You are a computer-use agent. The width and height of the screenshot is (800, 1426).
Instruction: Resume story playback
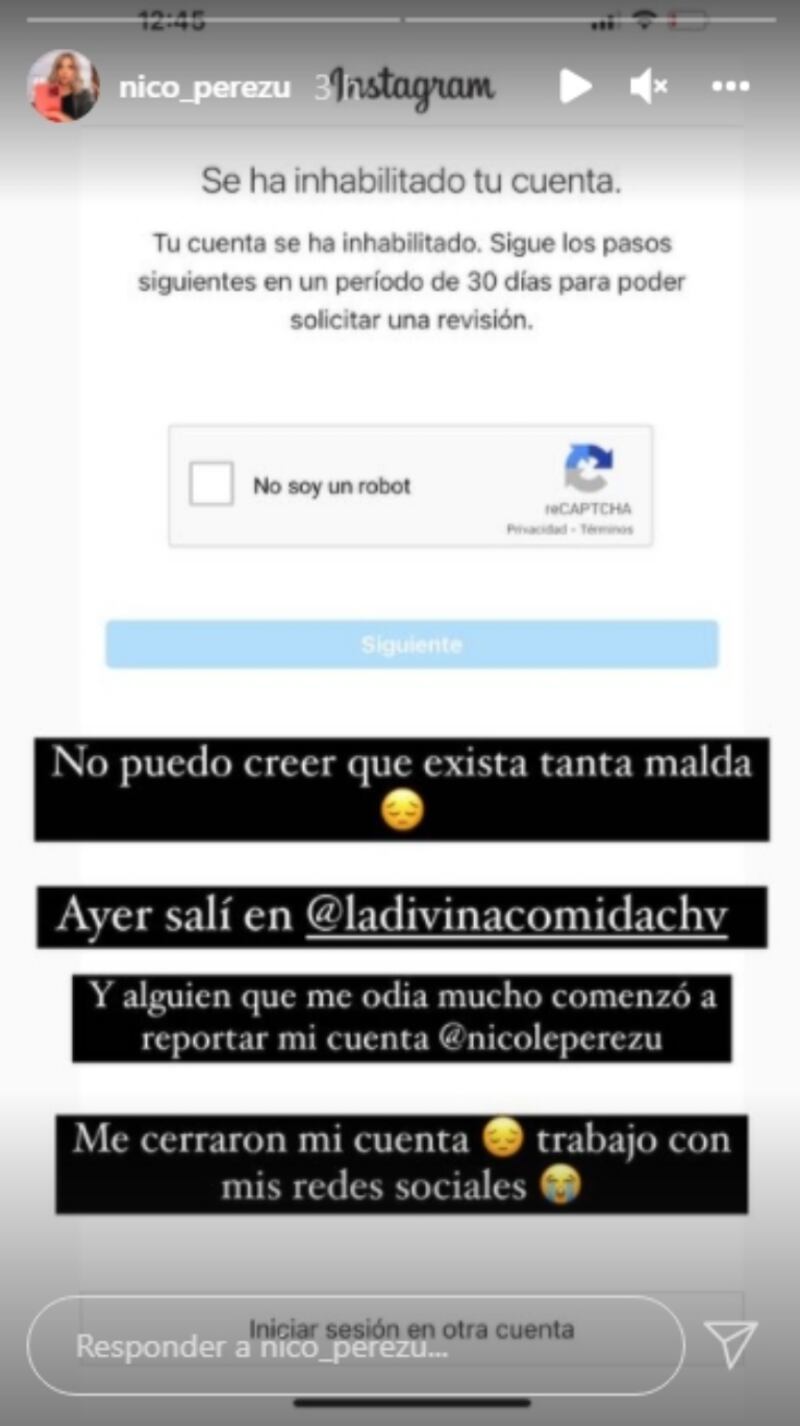(574, 87)
